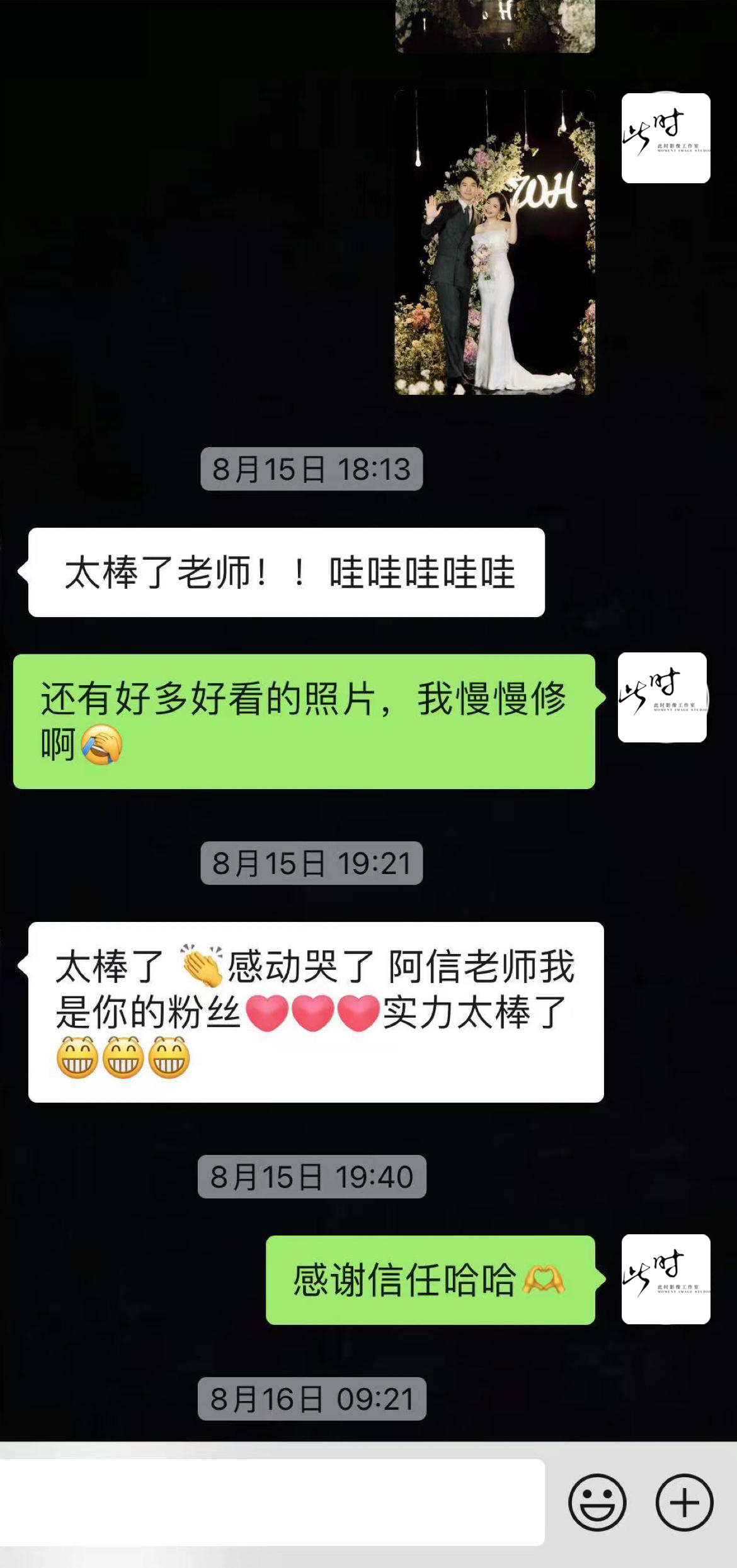Focus the message text input box
Viewport: 737px width, 1568px height.
[272, 1502]
